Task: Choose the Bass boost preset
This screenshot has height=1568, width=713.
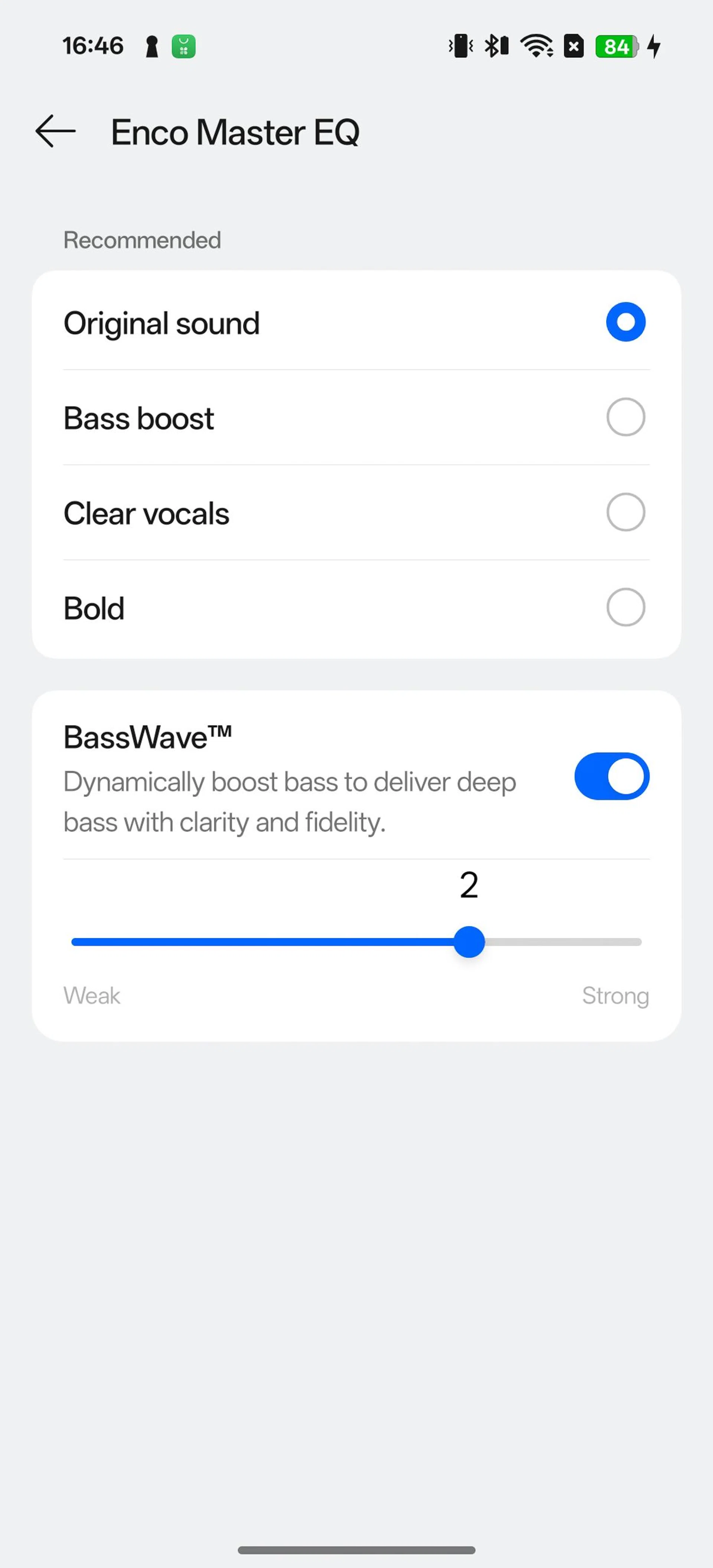Action: tap(625, 418)
